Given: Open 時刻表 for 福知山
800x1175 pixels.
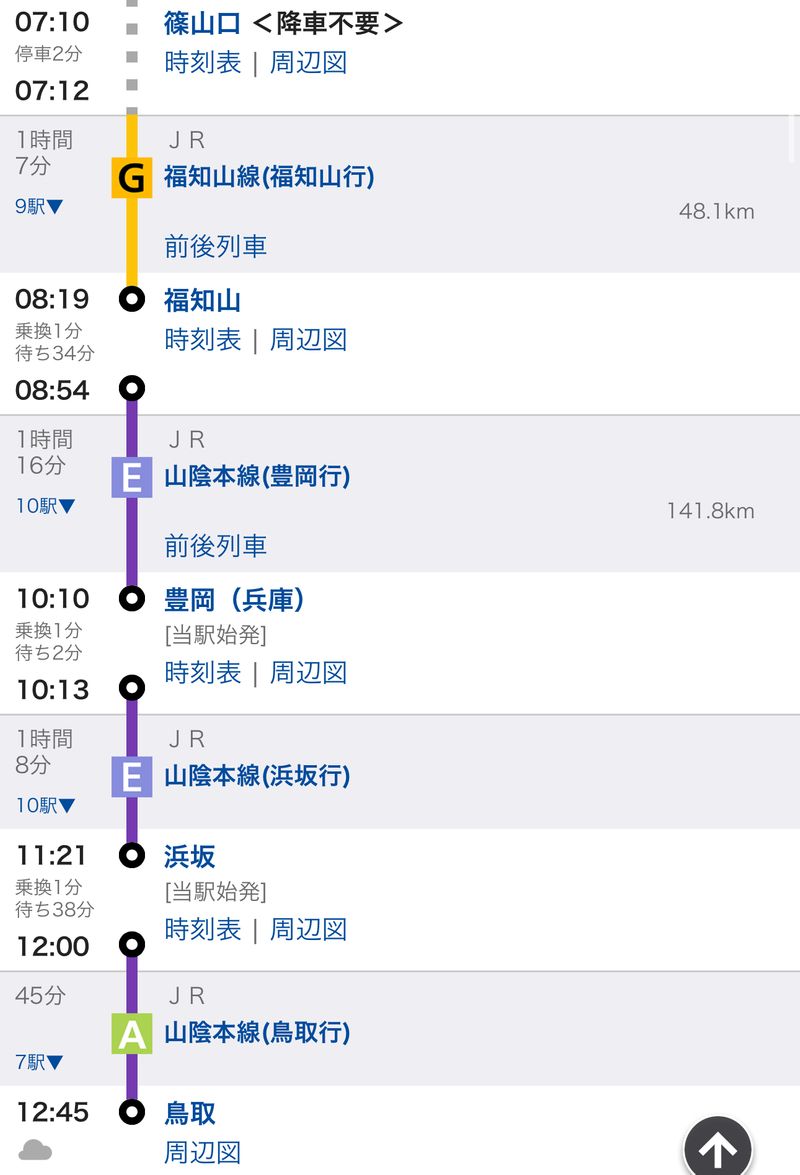Looking at the screenshot, I should click(x=203, y=340).
